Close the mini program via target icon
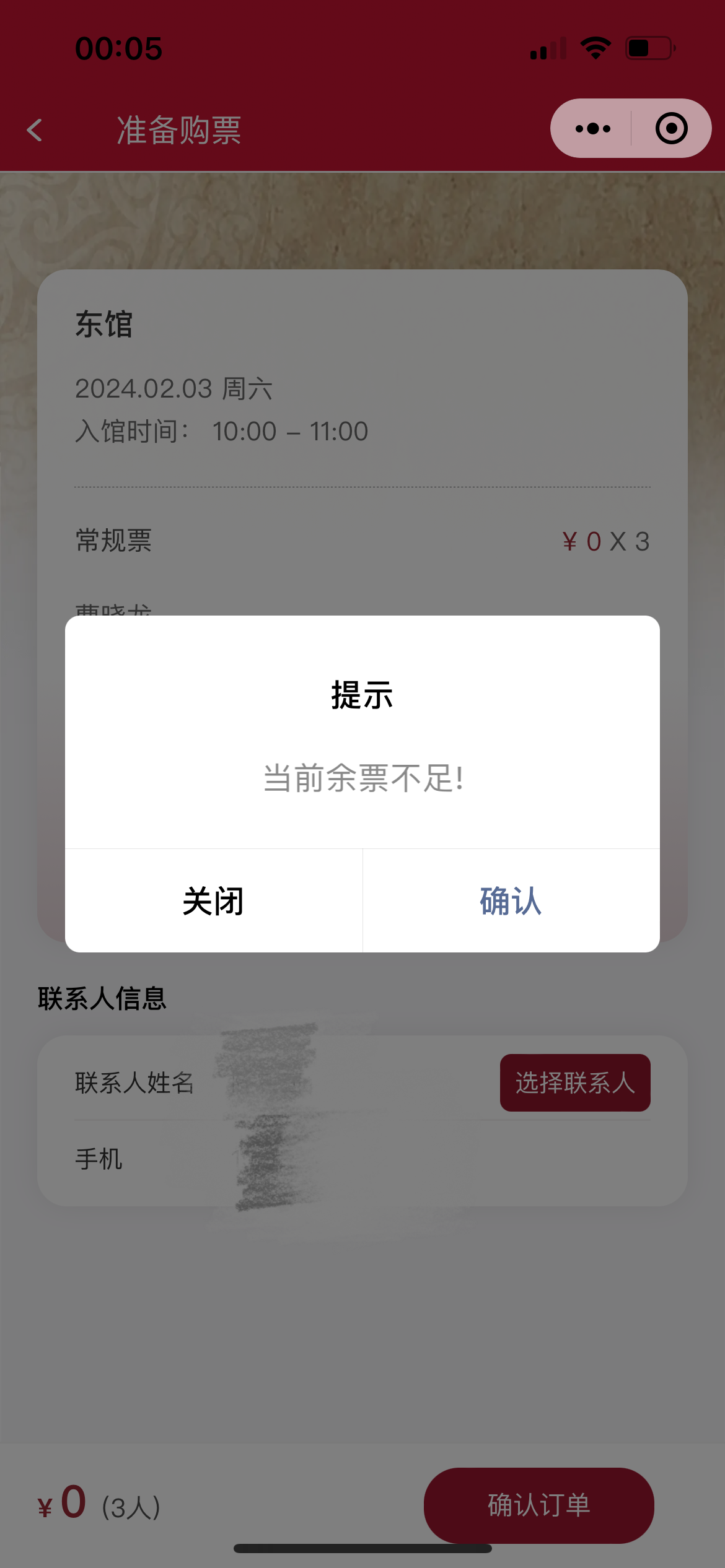Image resolution: width=725 pixels, height=1568 pixels. point(671,129)
